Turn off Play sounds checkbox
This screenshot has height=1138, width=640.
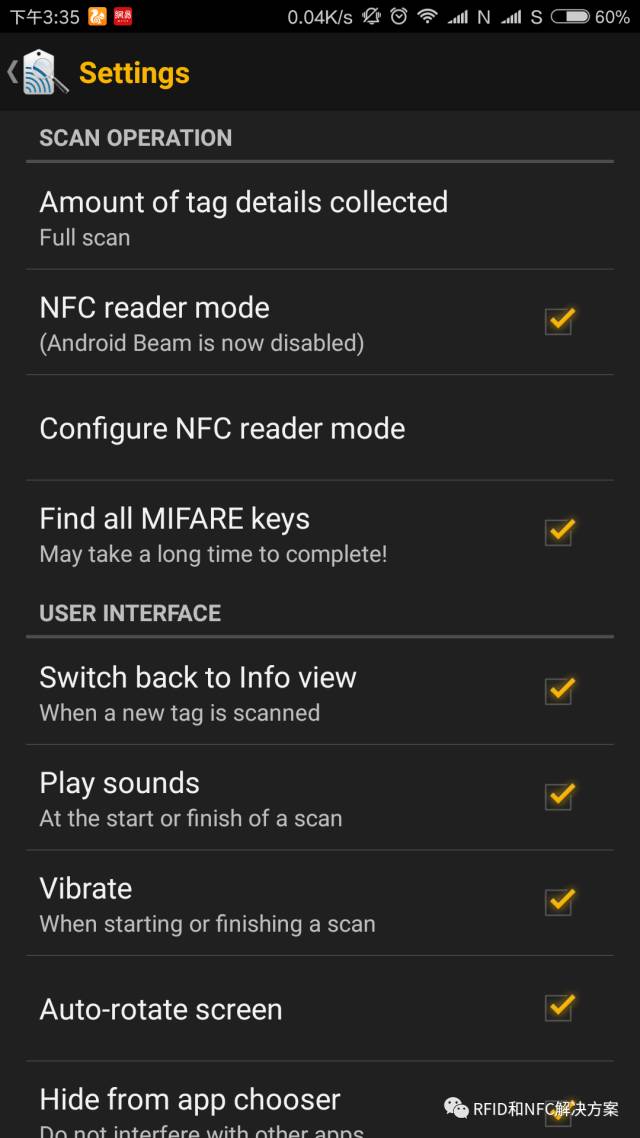click(558, 796)
